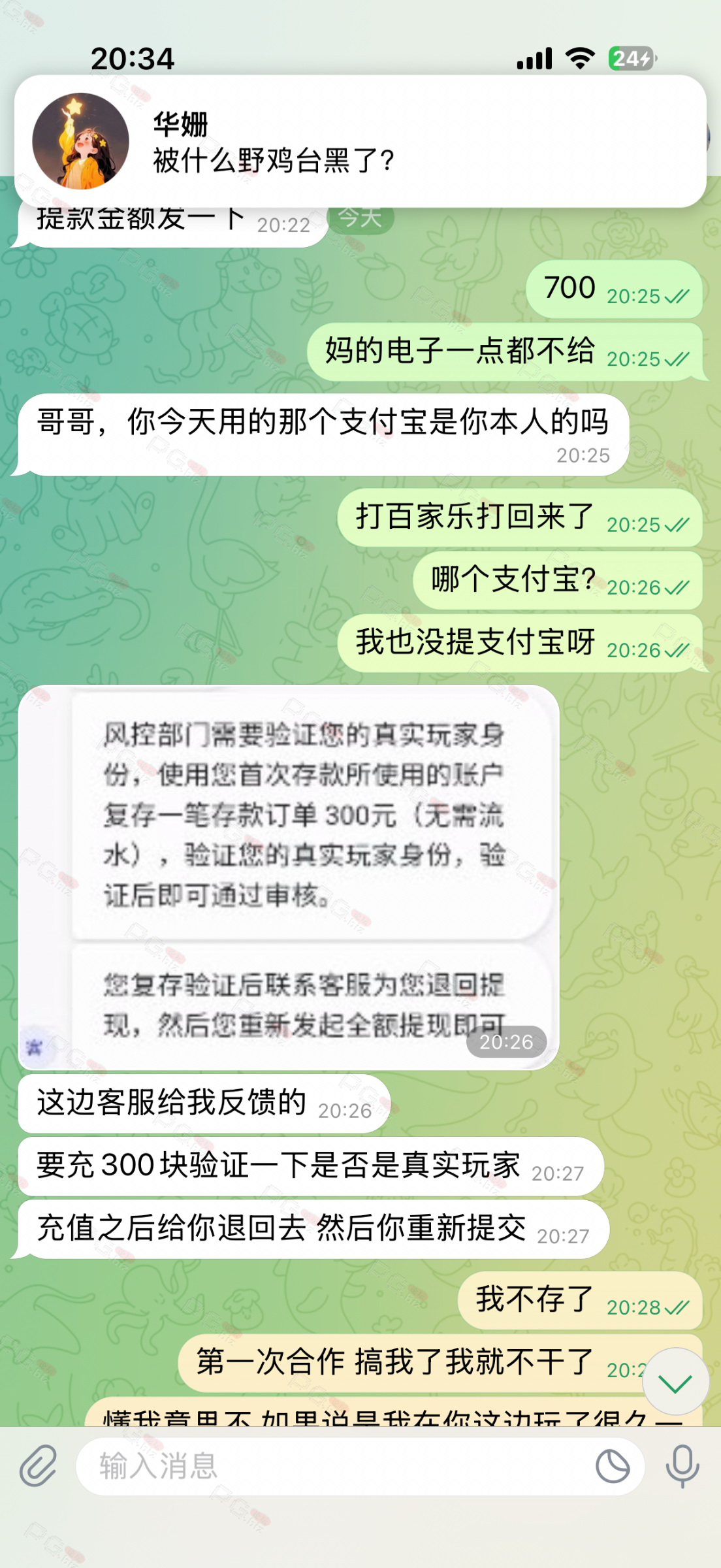The image size is (721, 1568).
Task: Jump to the latest messages with the down arrow
Action: [675, 1381]
